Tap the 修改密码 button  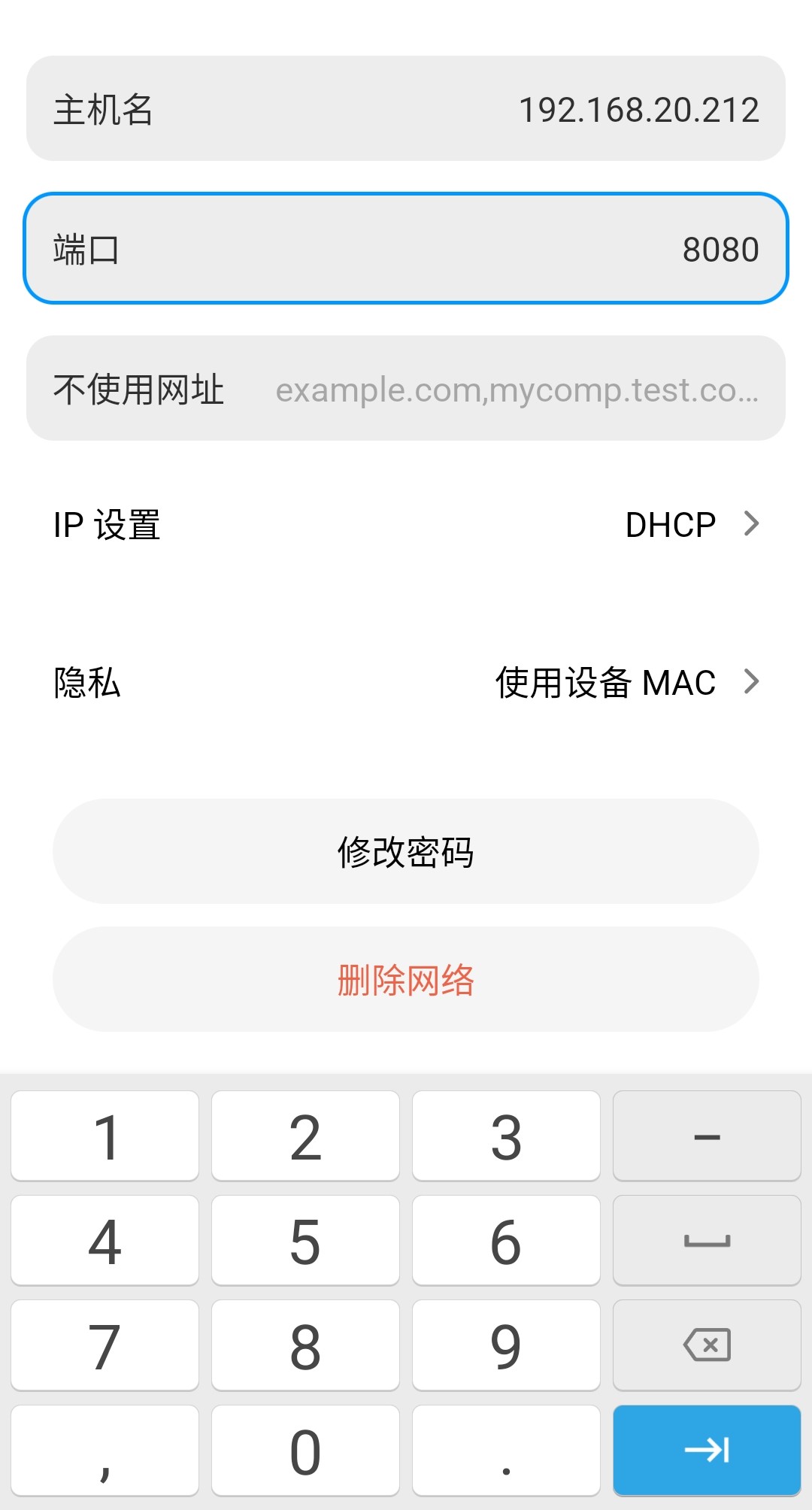(406, 852)
